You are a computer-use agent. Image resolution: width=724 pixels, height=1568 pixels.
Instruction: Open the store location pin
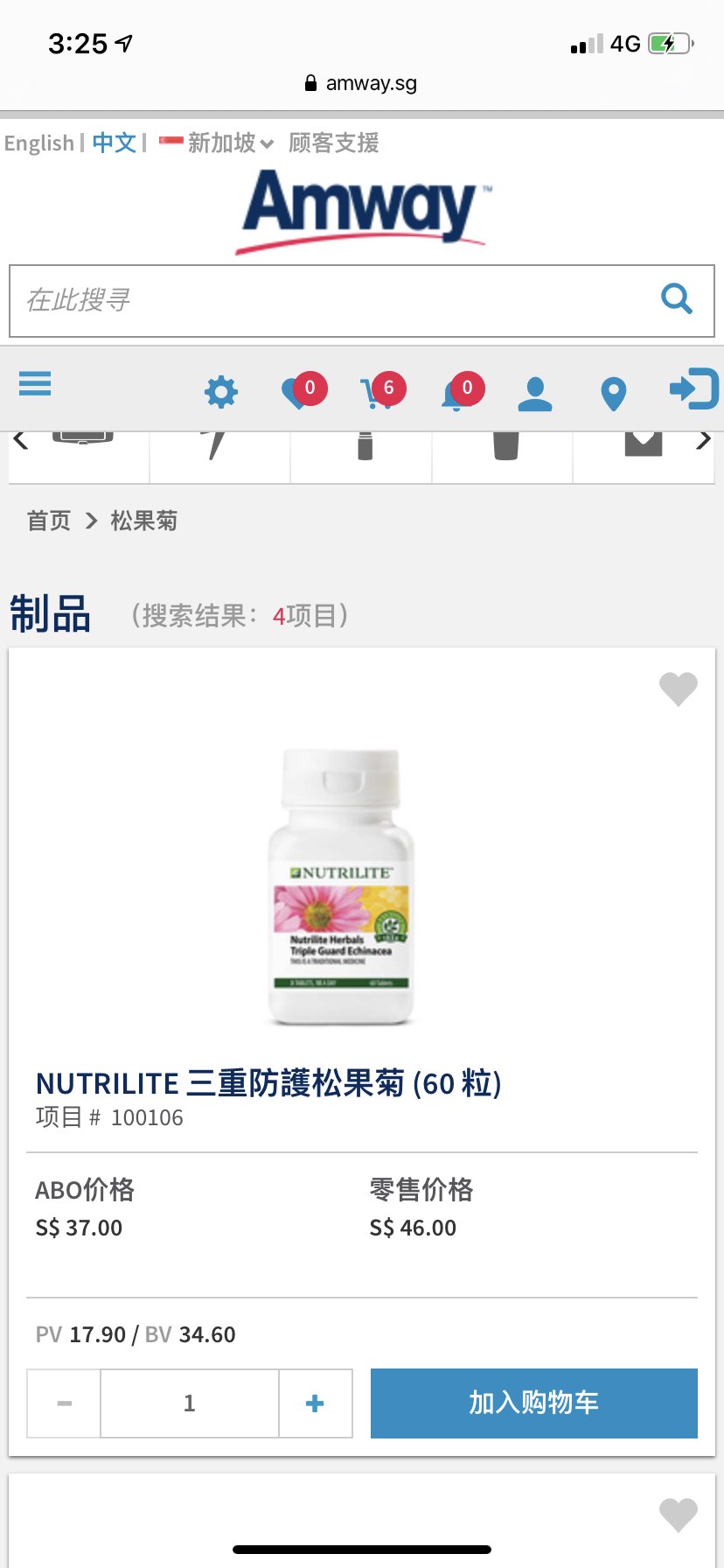pos(614,394)
